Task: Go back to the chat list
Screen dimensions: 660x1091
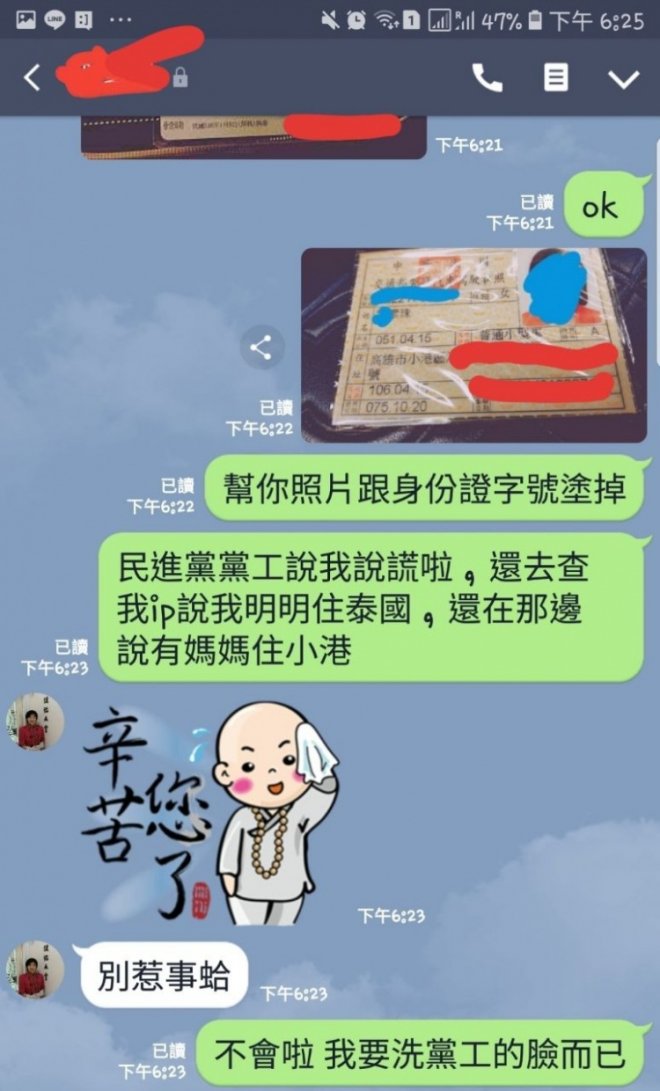Action: [x=32, y=78]
